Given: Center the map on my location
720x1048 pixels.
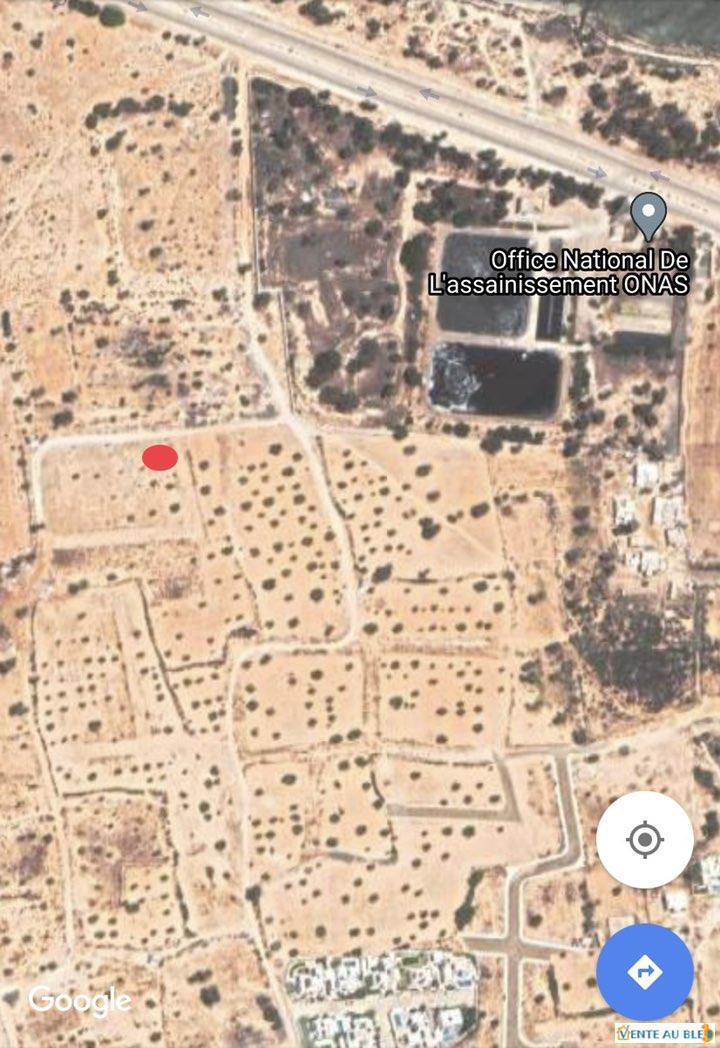Looking at the screenshot, I should coord(644,839).
